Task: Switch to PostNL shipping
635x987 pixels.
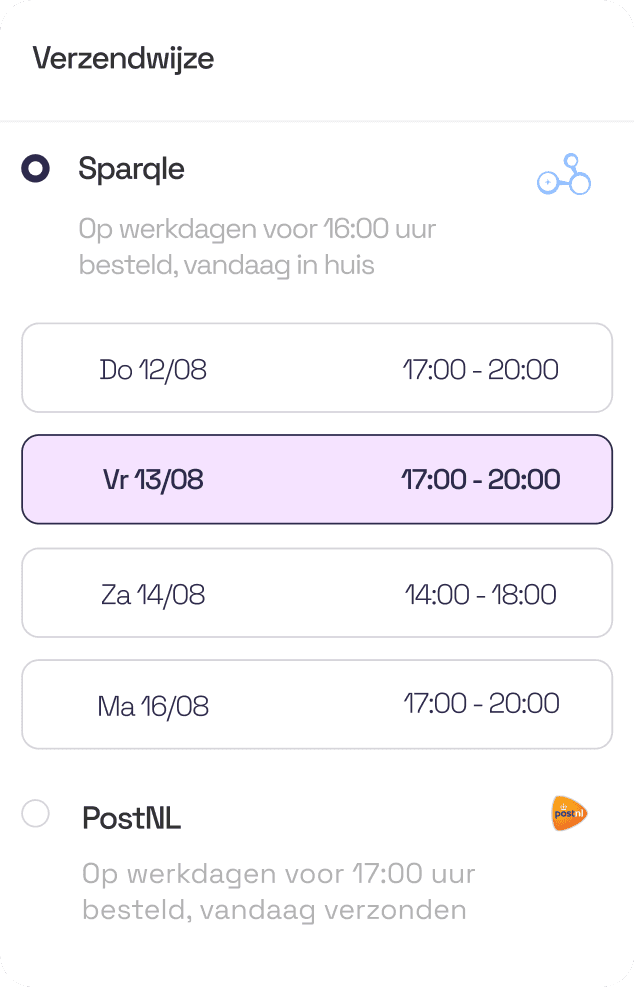Action: (36, 815)
